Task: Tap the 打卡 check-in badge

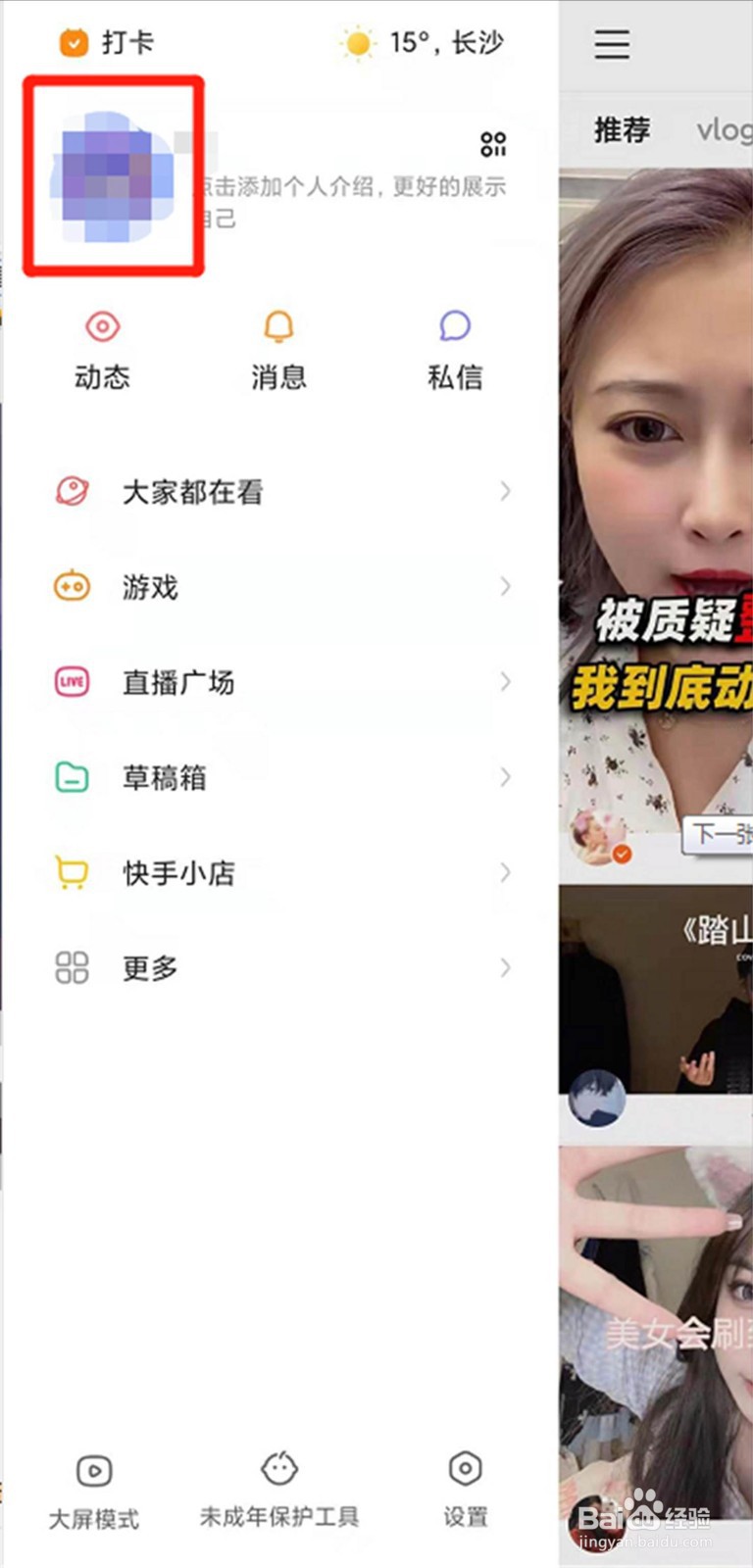Action: click(x=108, y=42)
